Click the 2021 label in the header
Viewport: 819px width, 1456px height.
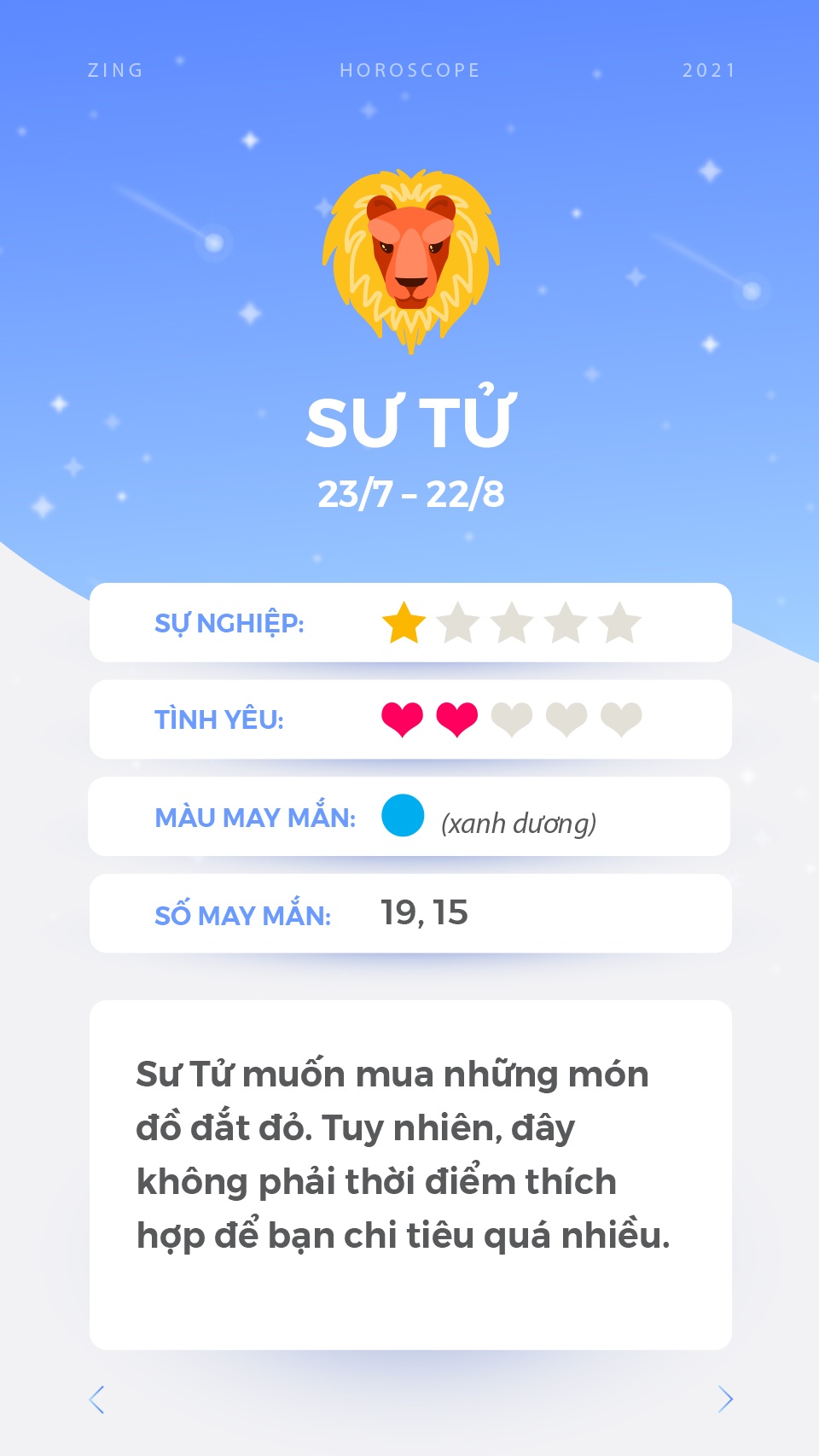coord(709,72)
